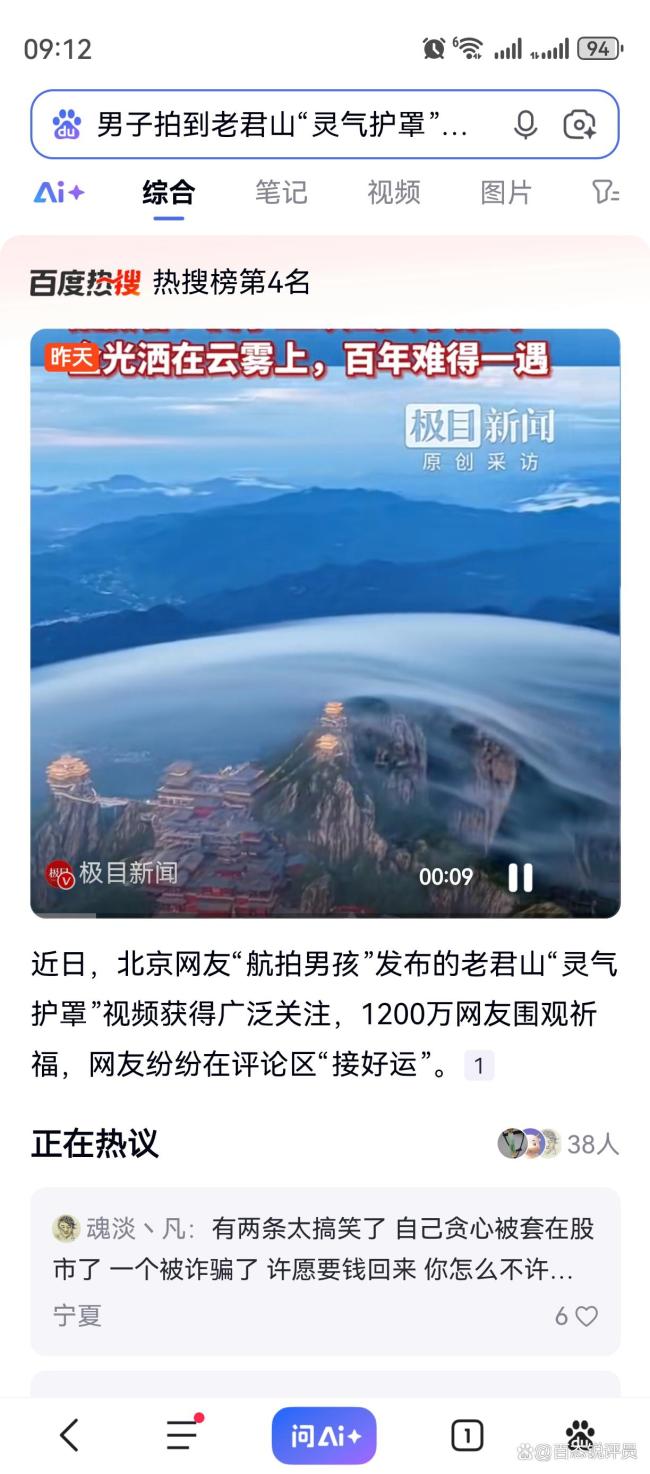Open the search filter icon
Image resolution: width=650 pixels, height=1474 pixels.
605,192
